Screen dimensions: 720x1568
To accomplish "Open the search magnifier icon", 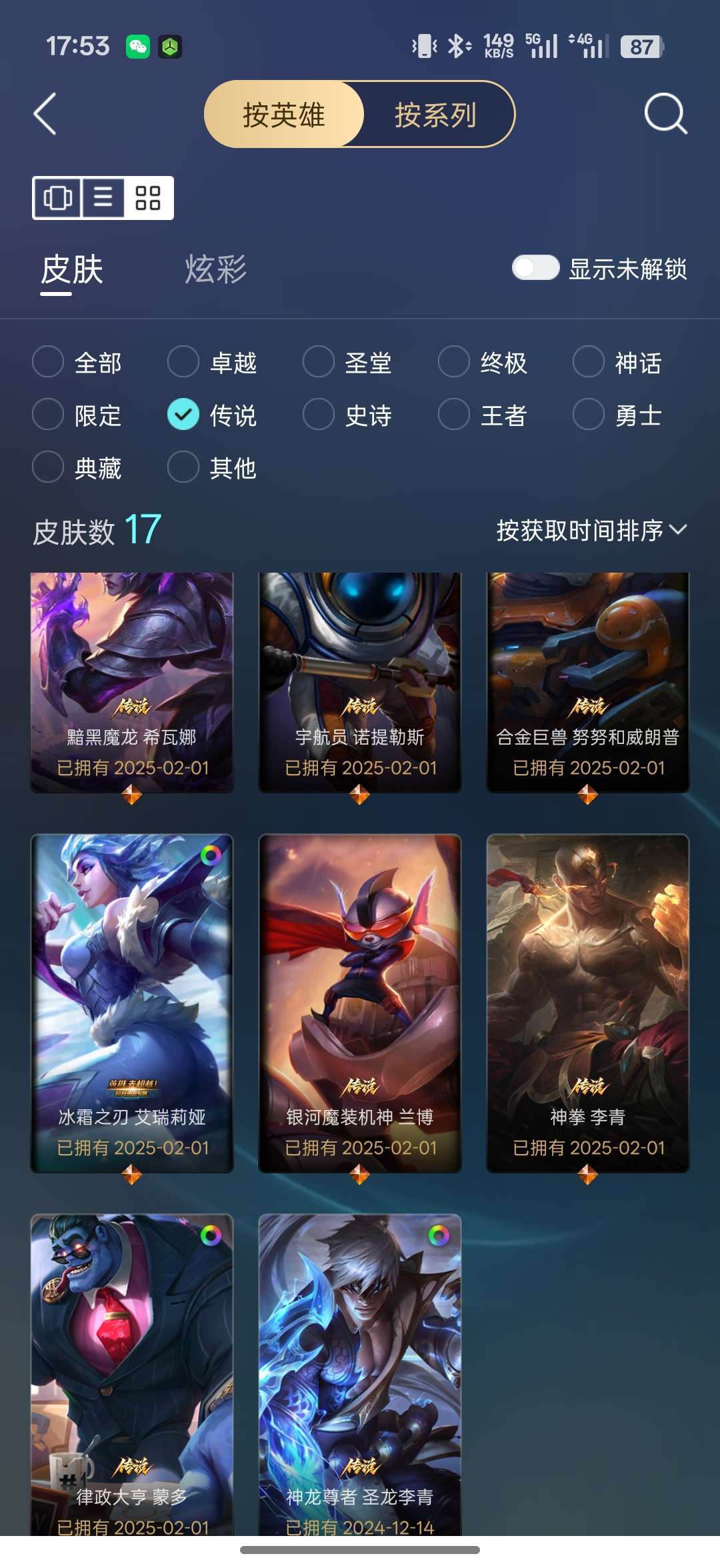I will point(665,114).
